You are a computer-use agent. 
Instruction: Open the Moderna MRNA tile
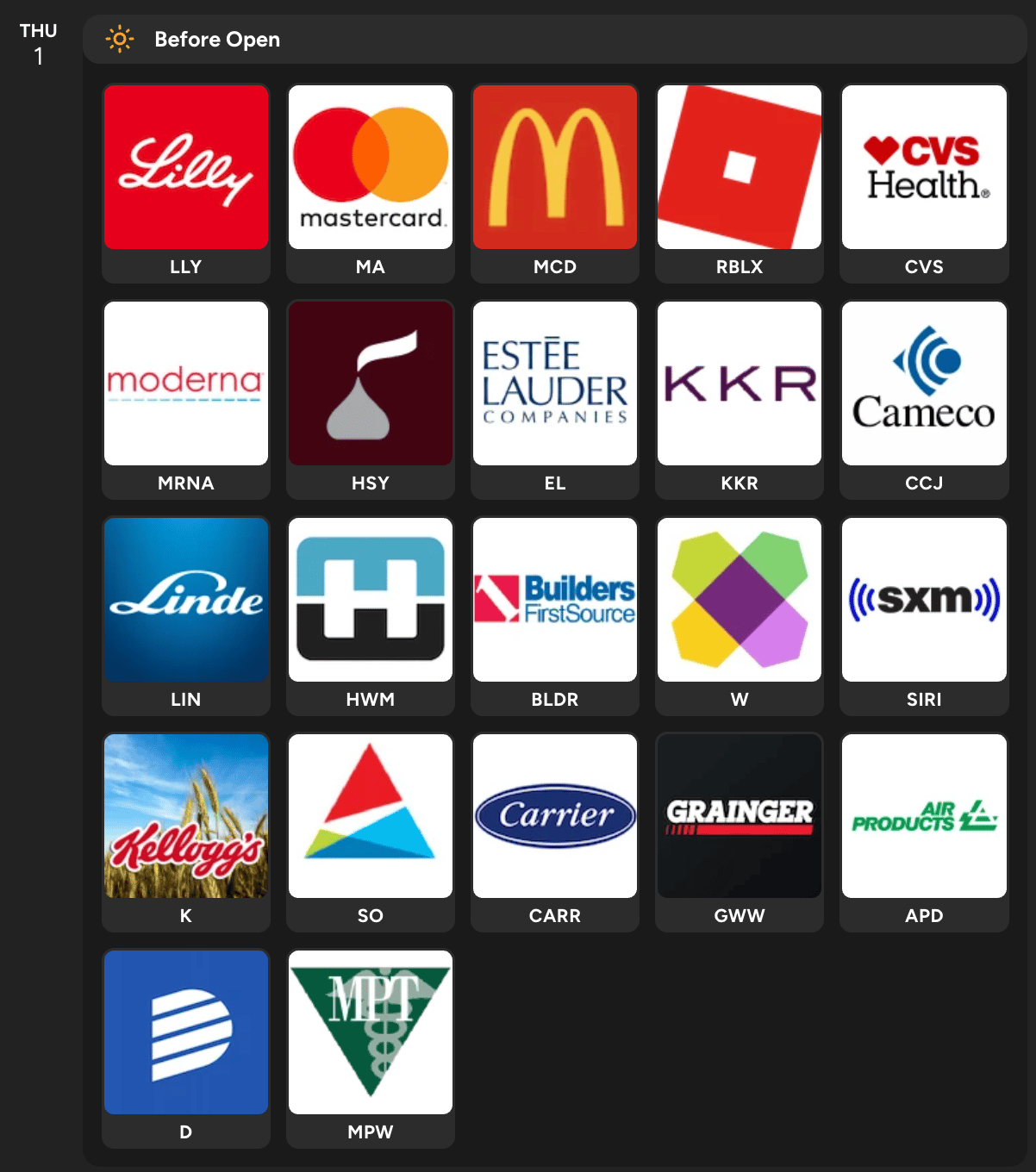click(x=186, y=384)
